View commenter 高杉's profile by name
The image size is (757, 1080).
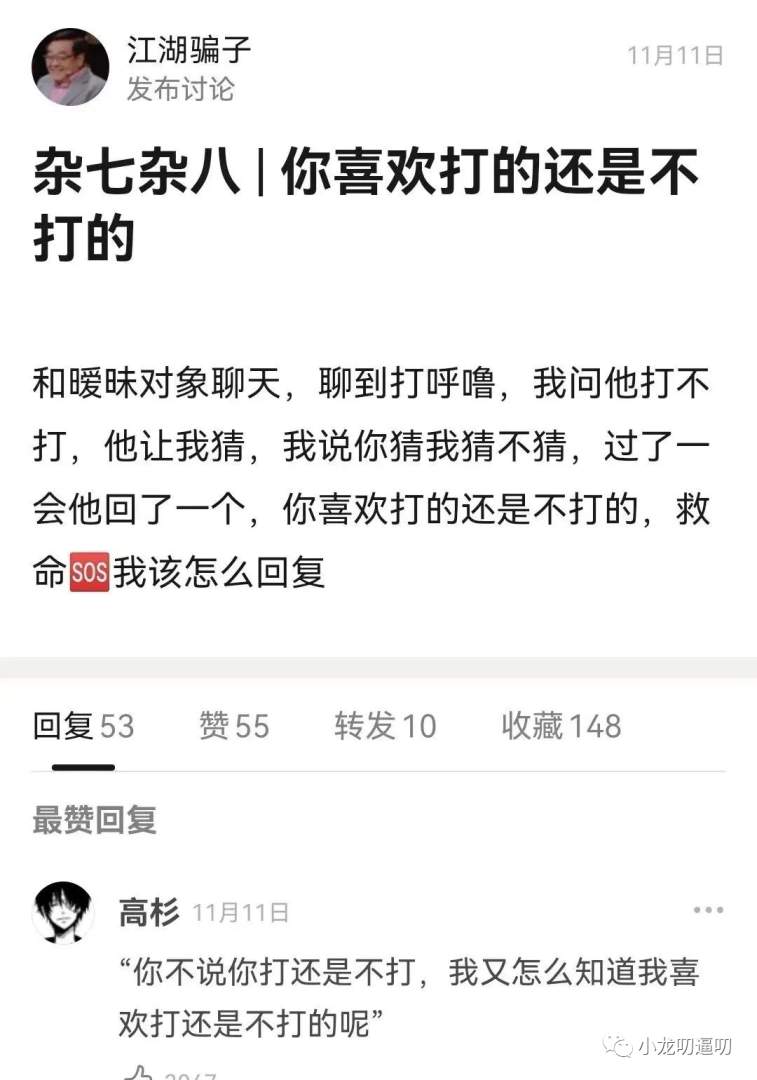click(149, 912)
